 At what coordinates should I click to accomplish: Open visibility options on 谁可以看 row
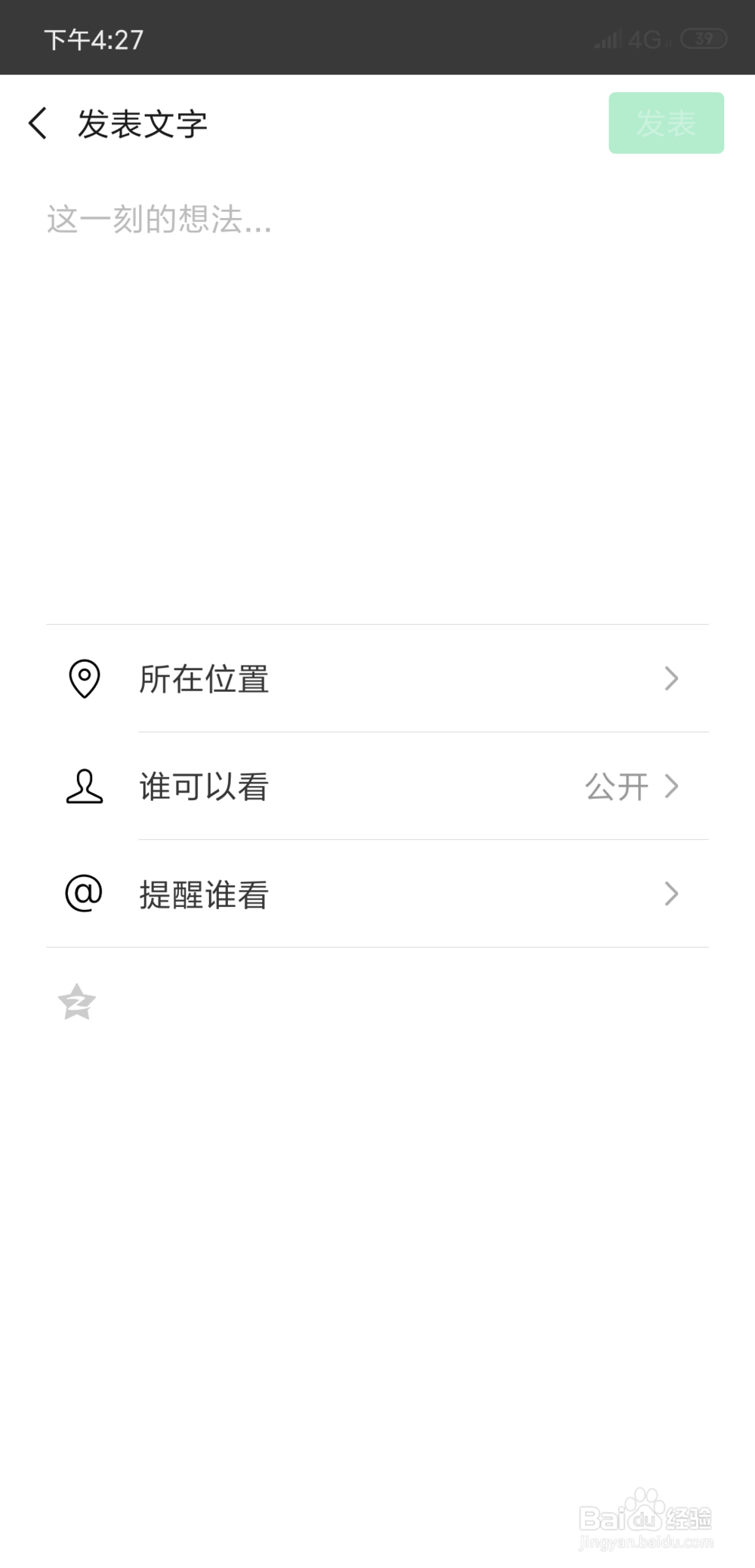377,787
